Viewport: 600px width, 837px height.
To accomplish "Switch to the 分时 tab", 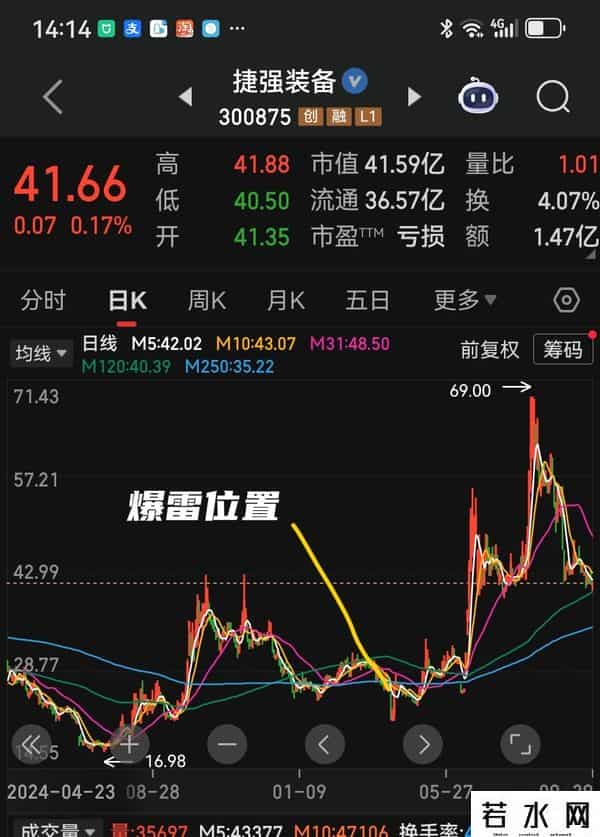I will tap(43, 300).
